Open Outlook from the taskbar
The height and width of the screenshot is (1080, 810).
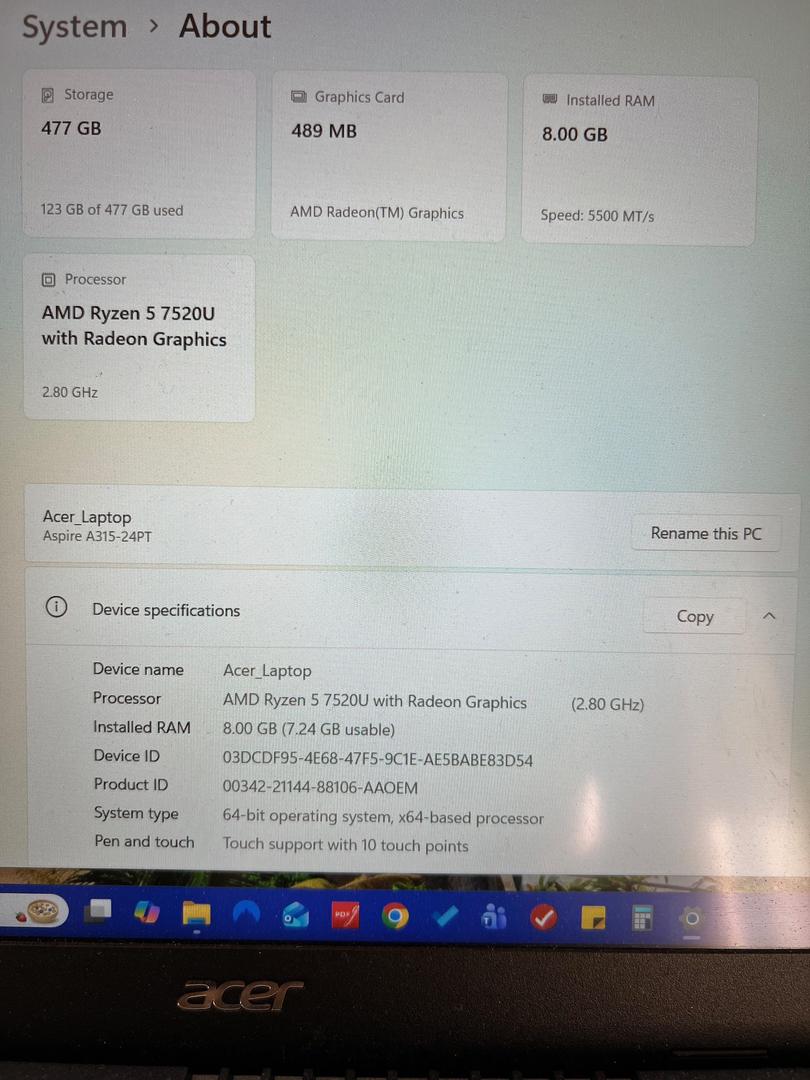point(296,915)
